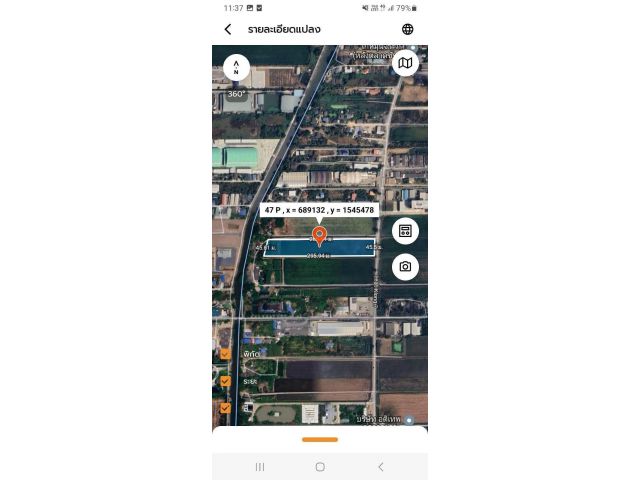This screenshot has width=640, height=480.
Task: Open the globe language icon
Action: (407, 30)
